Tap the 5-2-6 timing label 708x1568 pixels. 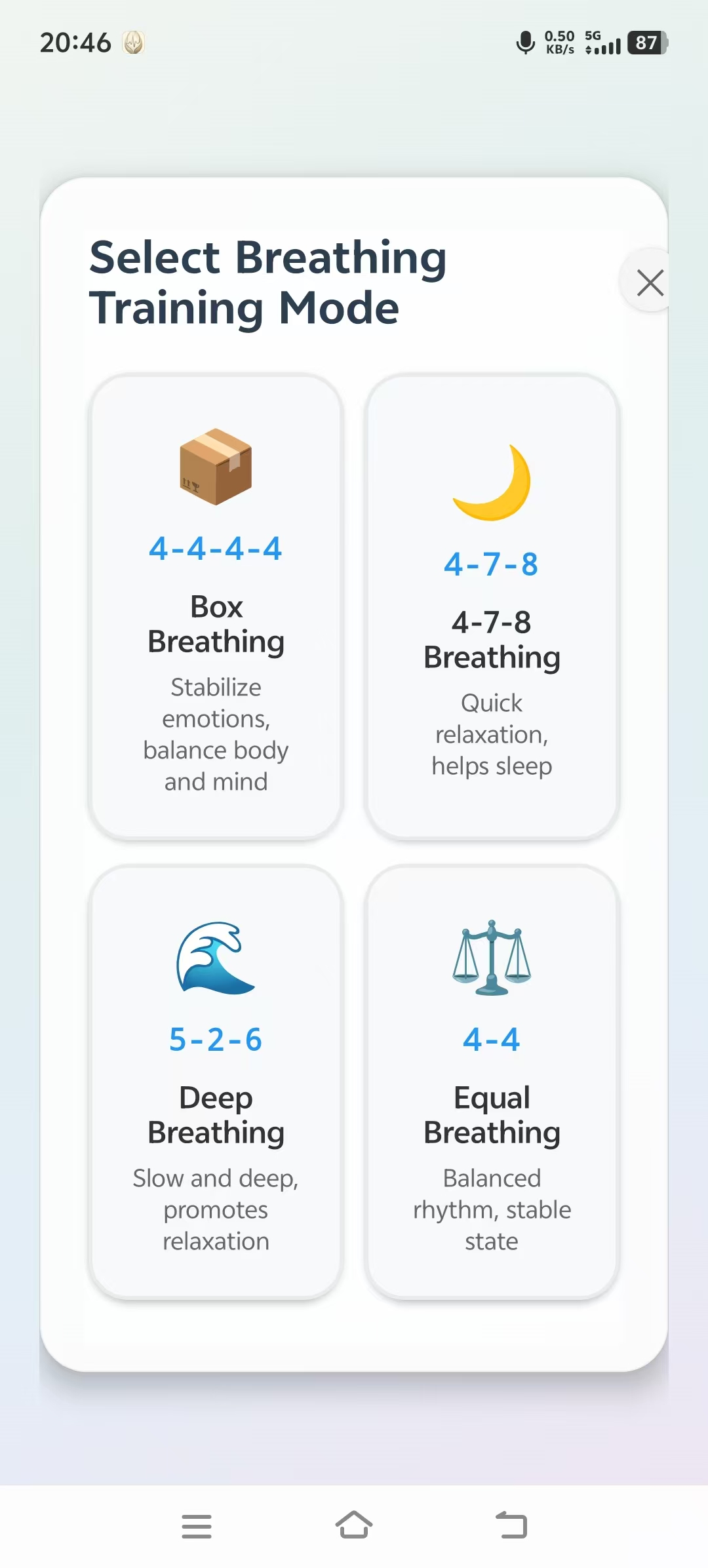(215, 1038)
